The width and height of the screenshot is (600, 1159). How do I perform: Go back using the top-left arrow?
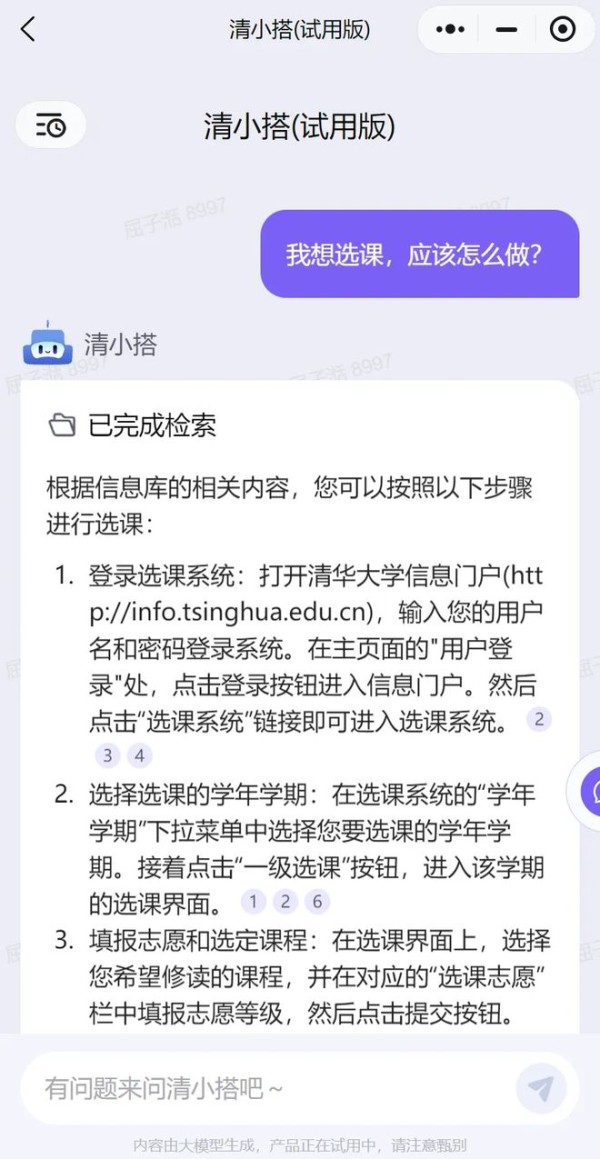coord(28,30)
